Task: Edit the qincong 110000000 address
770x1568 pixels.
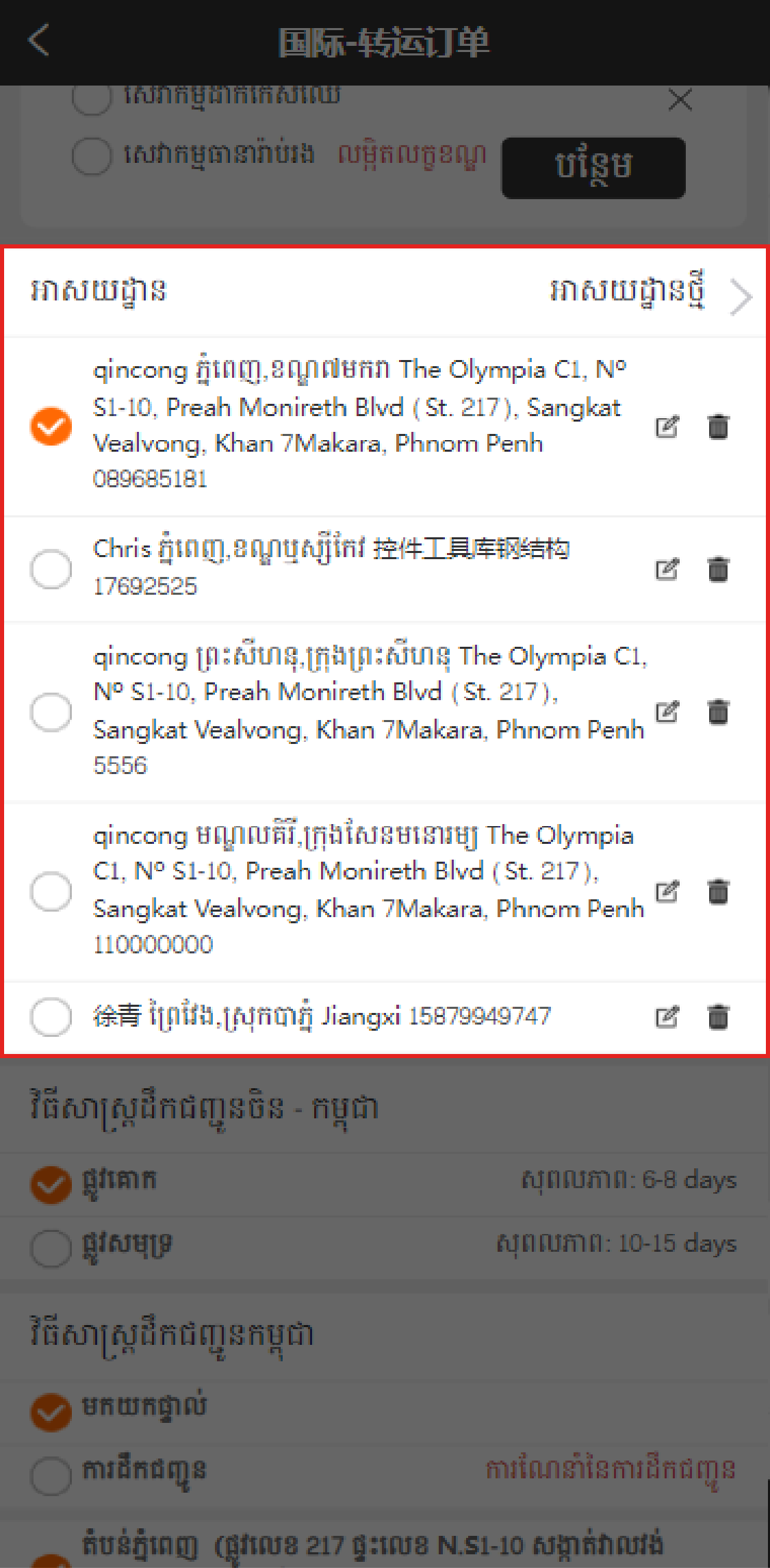Action: pos(667,891)
